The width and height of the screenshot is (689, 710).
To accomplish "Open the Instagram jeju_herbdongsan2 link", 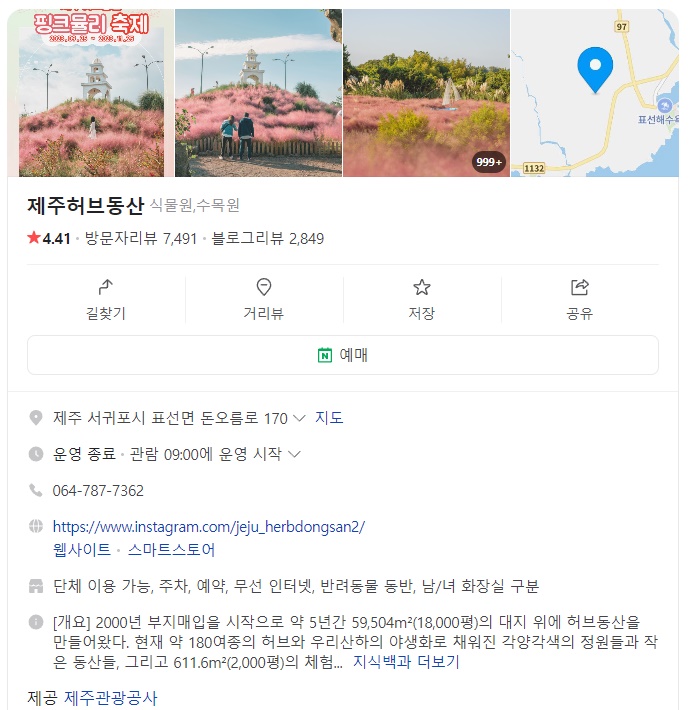I will click(209, 527).
